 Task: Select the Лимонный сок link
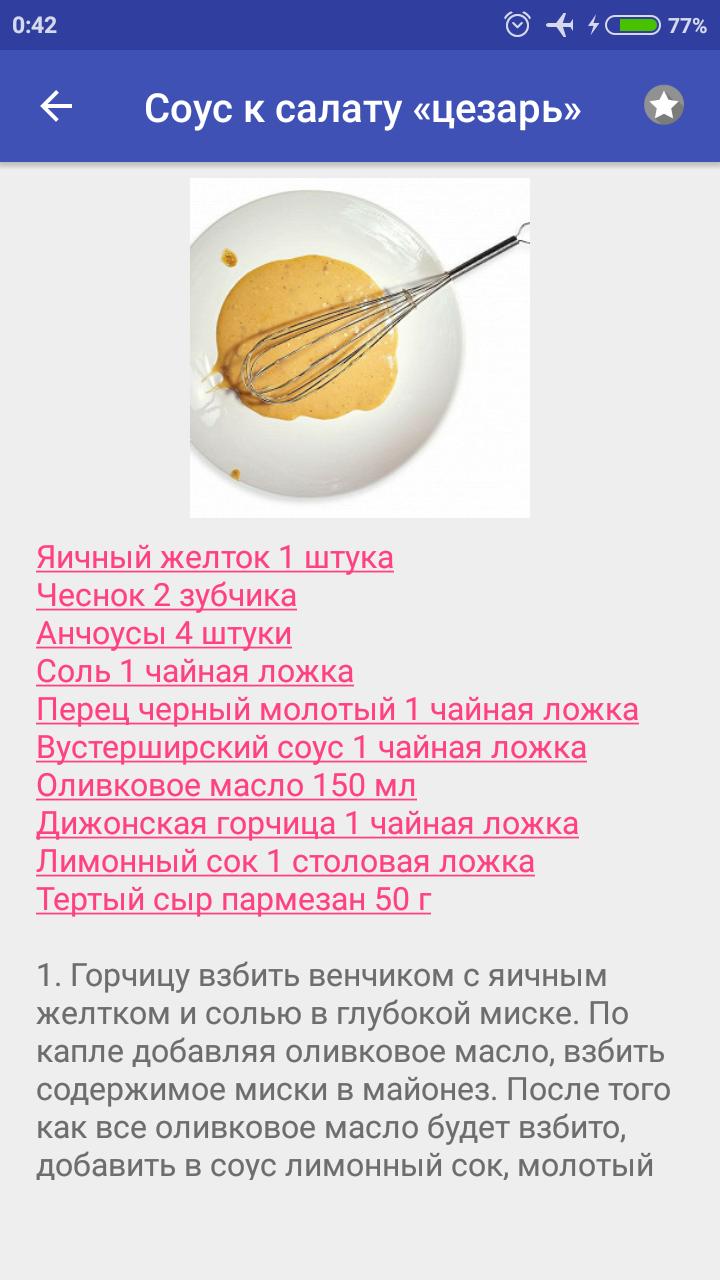(x=285, y=862)
